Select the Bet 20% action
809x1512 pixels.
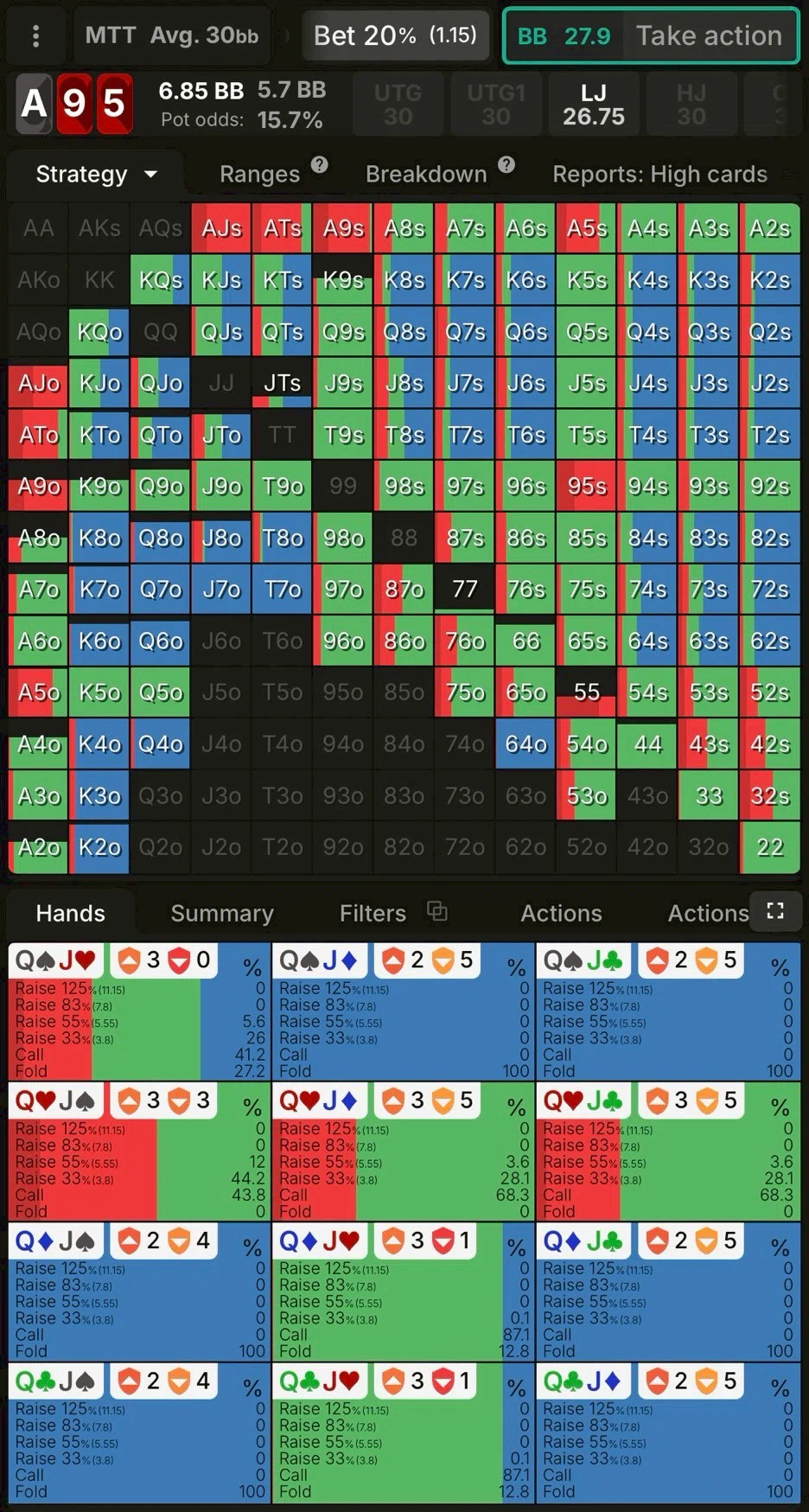(395, 36)
